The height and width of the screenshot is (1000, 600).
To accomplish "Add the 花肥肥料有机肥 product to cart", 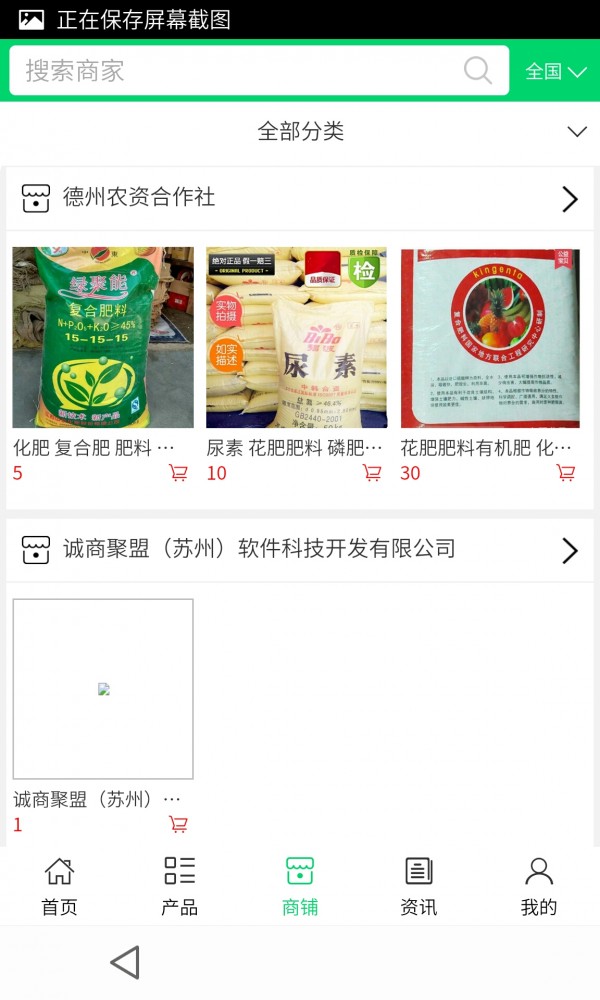I will 566,473.
